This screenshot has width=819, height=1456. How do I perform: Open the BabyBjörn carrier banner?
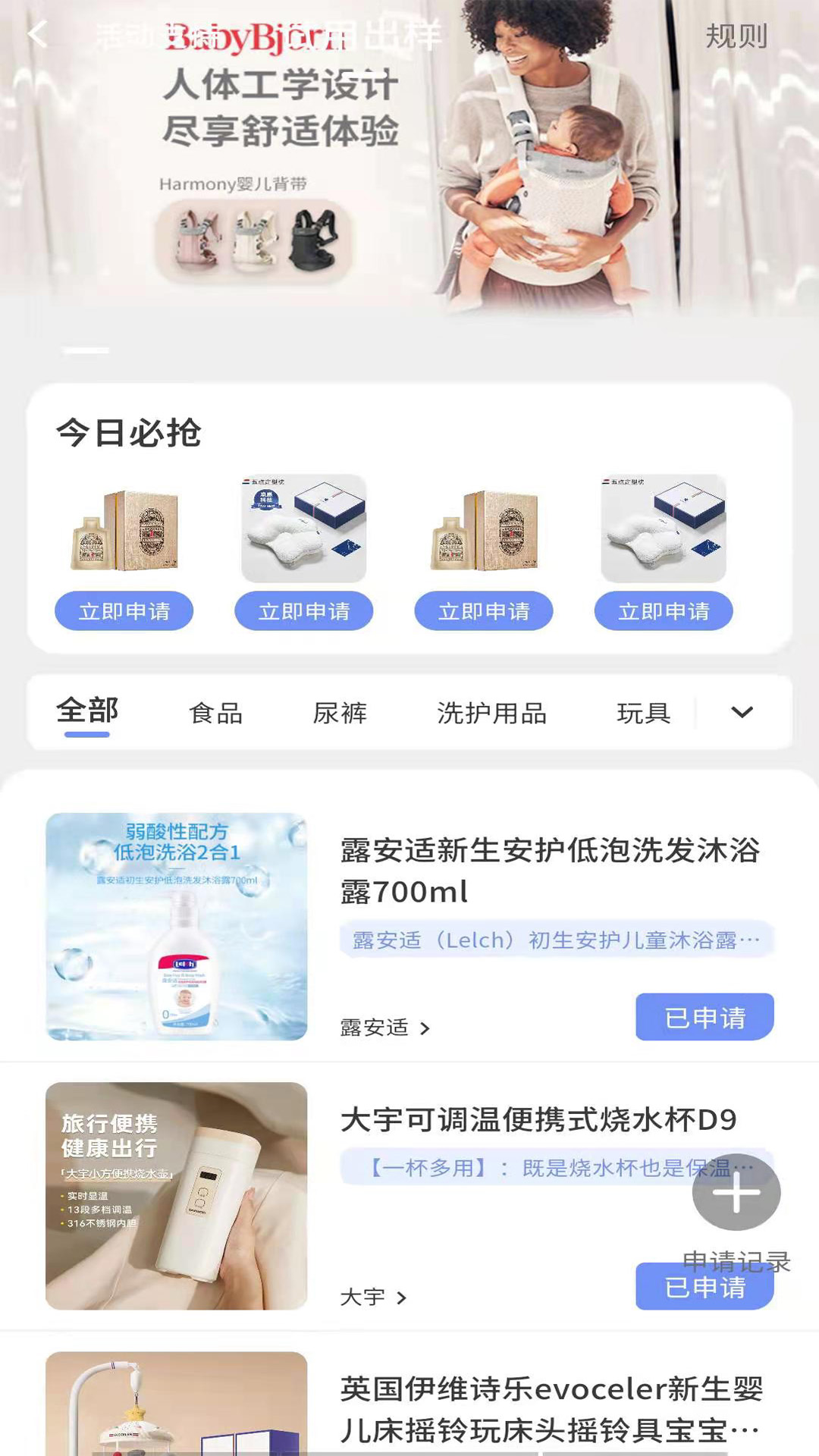(409, 174)
